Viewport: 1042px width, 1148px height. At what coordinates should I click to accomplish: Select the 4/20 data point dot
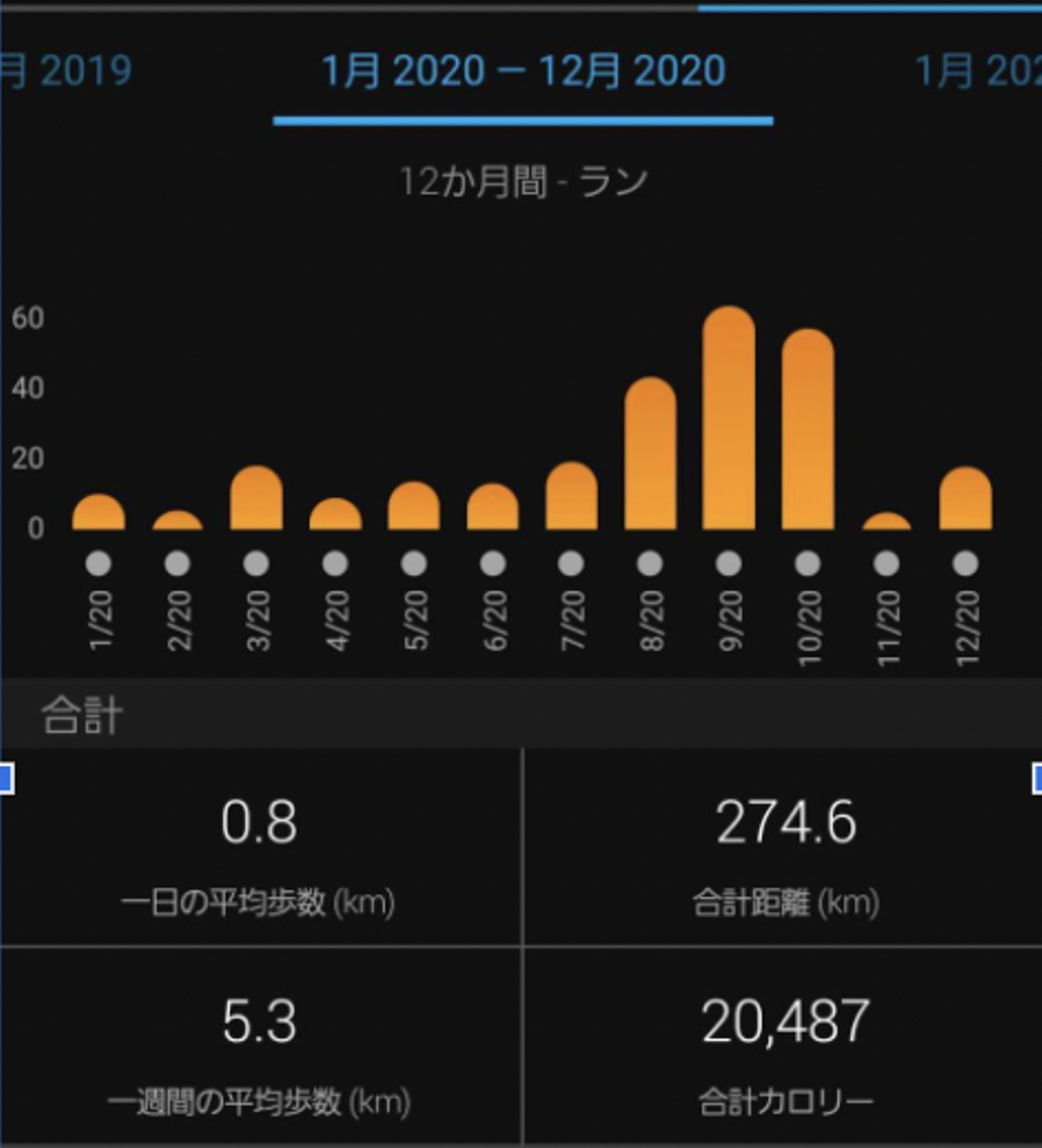point(335,564)
